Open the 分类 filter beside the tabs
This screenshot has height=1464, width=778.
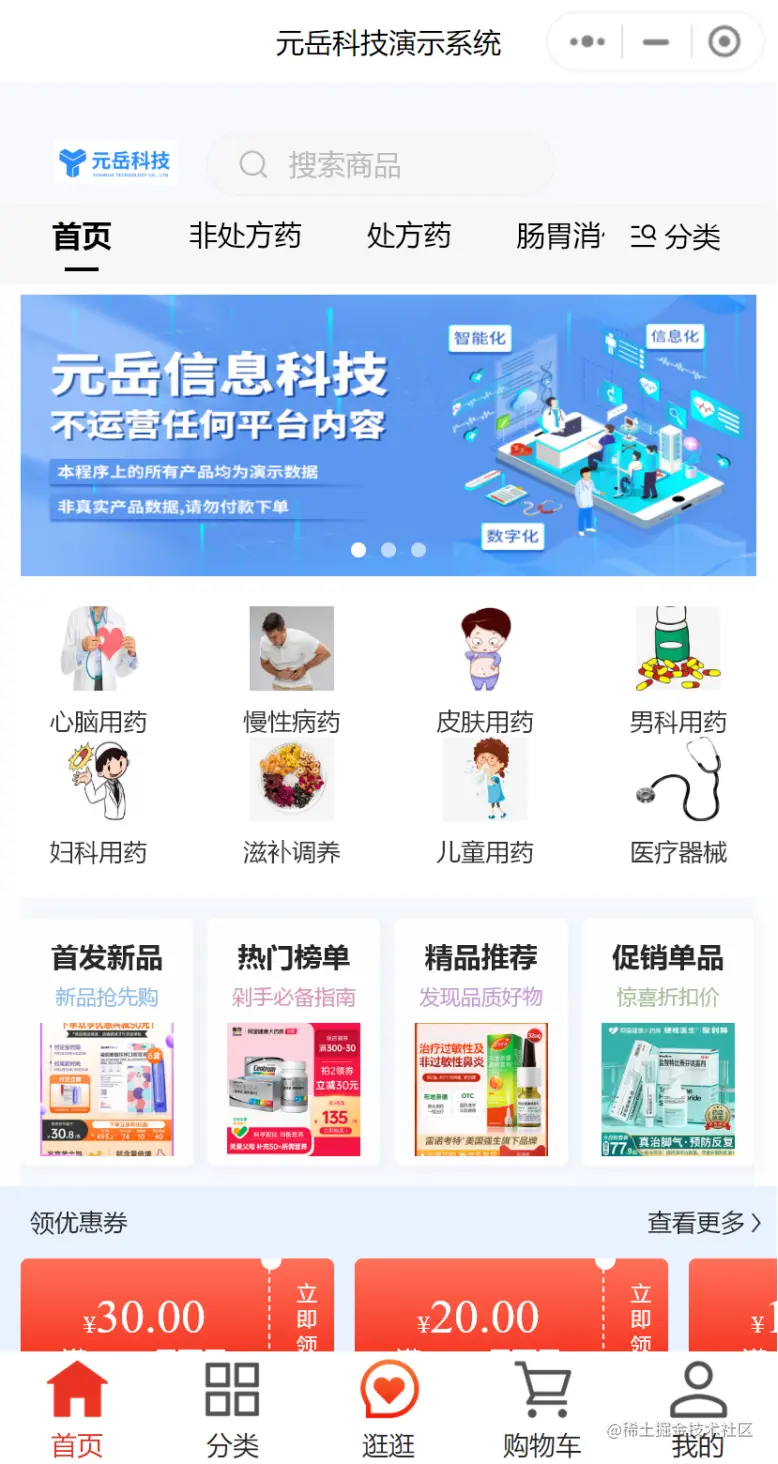coord(677,237)
